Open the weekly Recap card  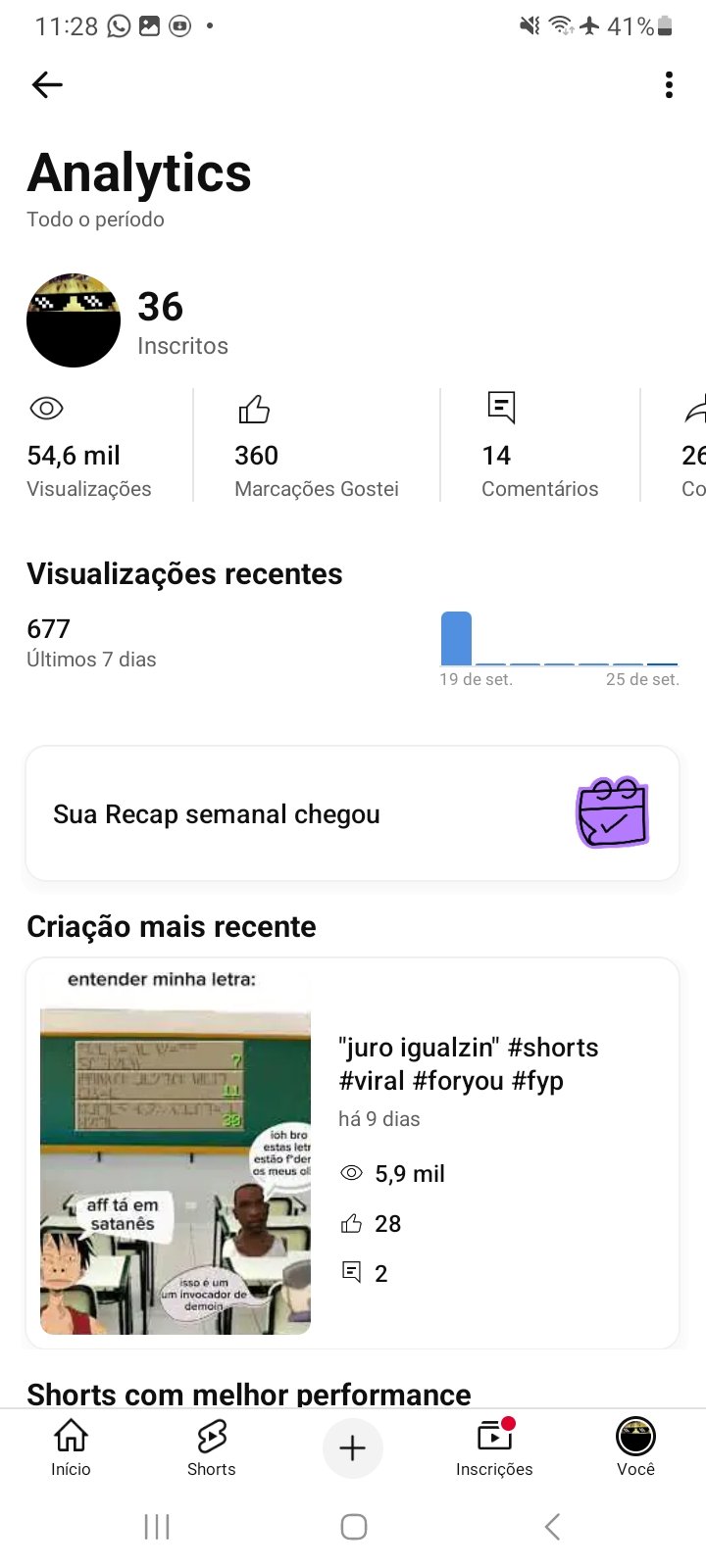pos(352,813)
